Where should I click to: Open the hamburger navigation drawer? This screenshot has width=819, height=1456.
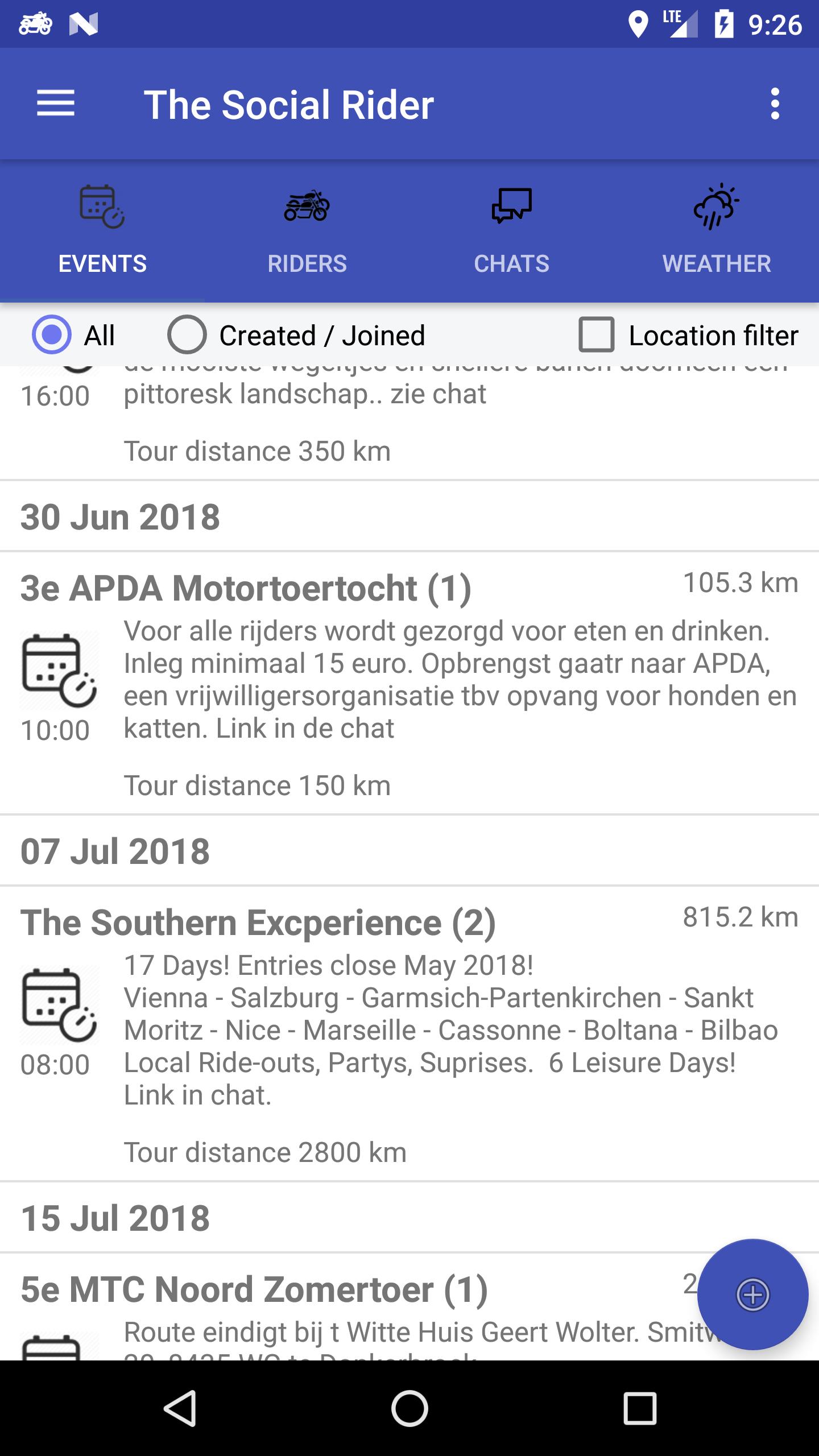pyautogui.click(x=56, y=104)
